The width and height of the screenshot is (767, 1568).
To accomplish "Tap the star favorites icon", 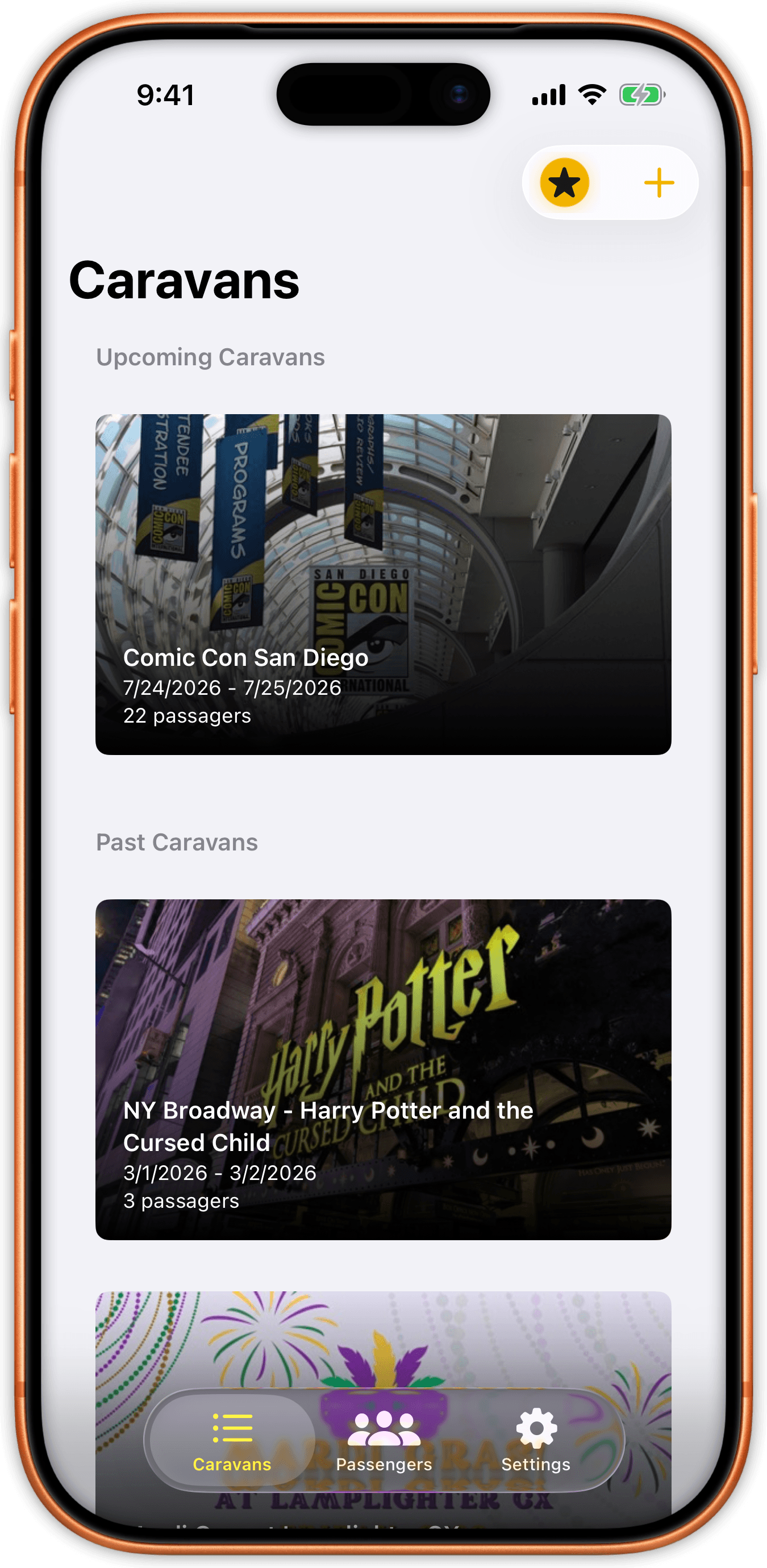I will pos(564,182).
